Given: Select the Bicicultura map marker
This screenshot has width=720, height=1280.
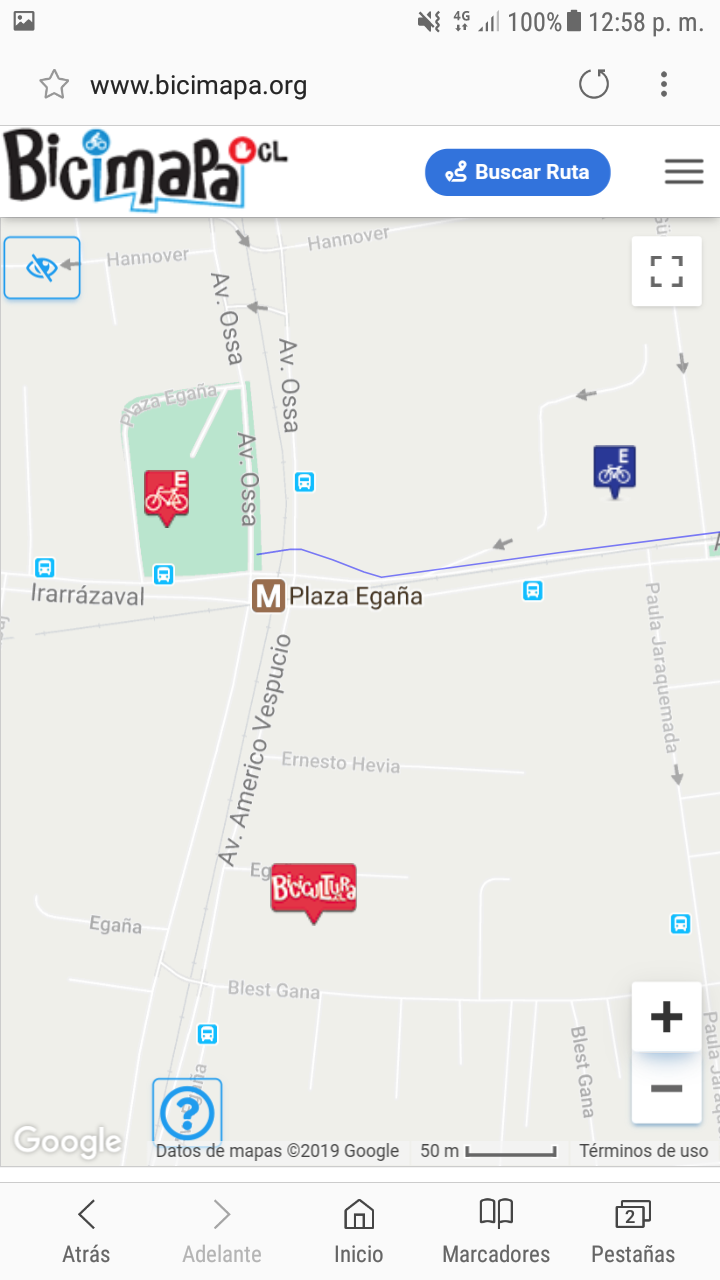Looking at the screenshot, I should [x=313, y=889].
